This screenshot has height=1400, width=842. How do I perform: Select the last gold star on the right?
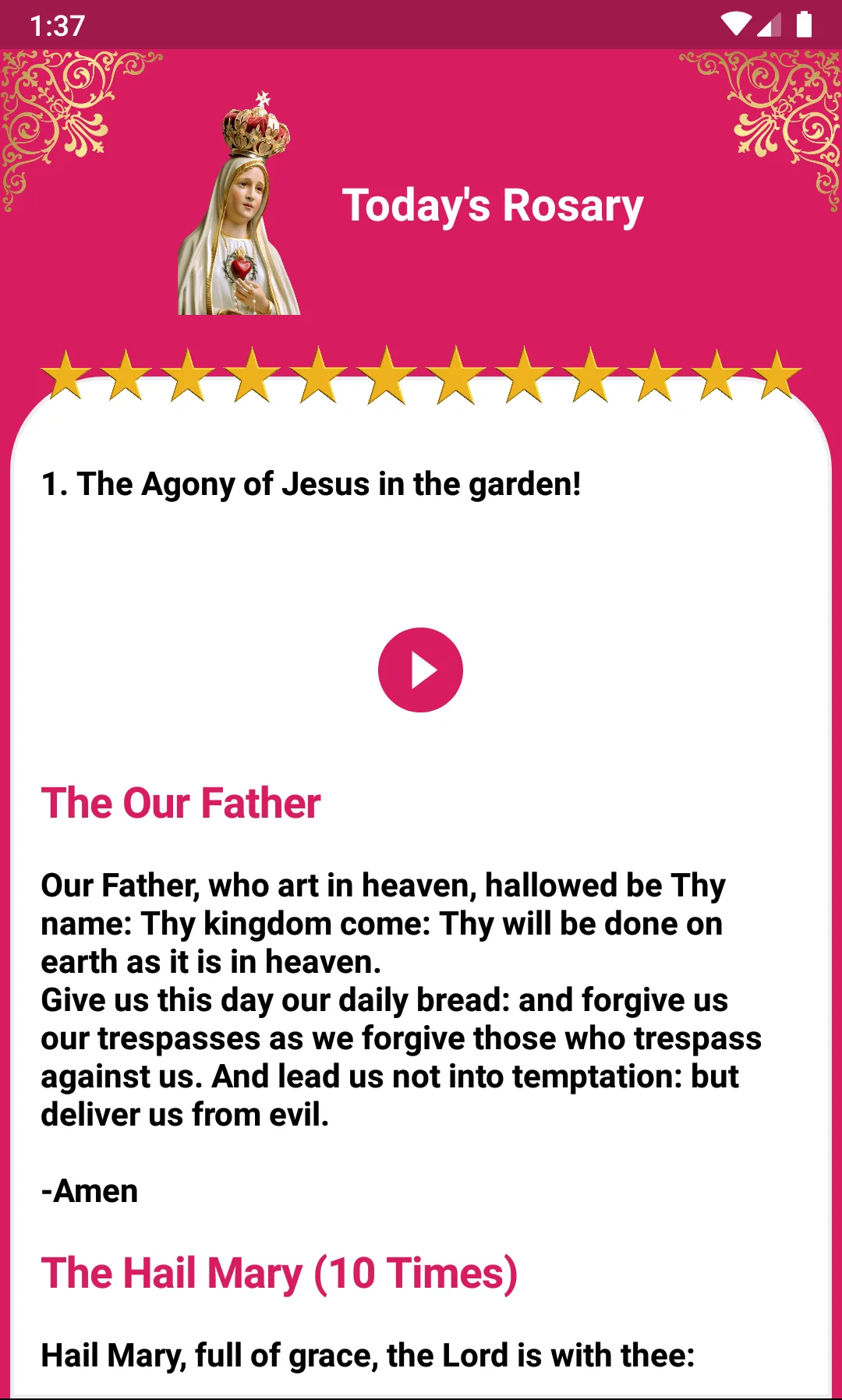pos(776,377)
